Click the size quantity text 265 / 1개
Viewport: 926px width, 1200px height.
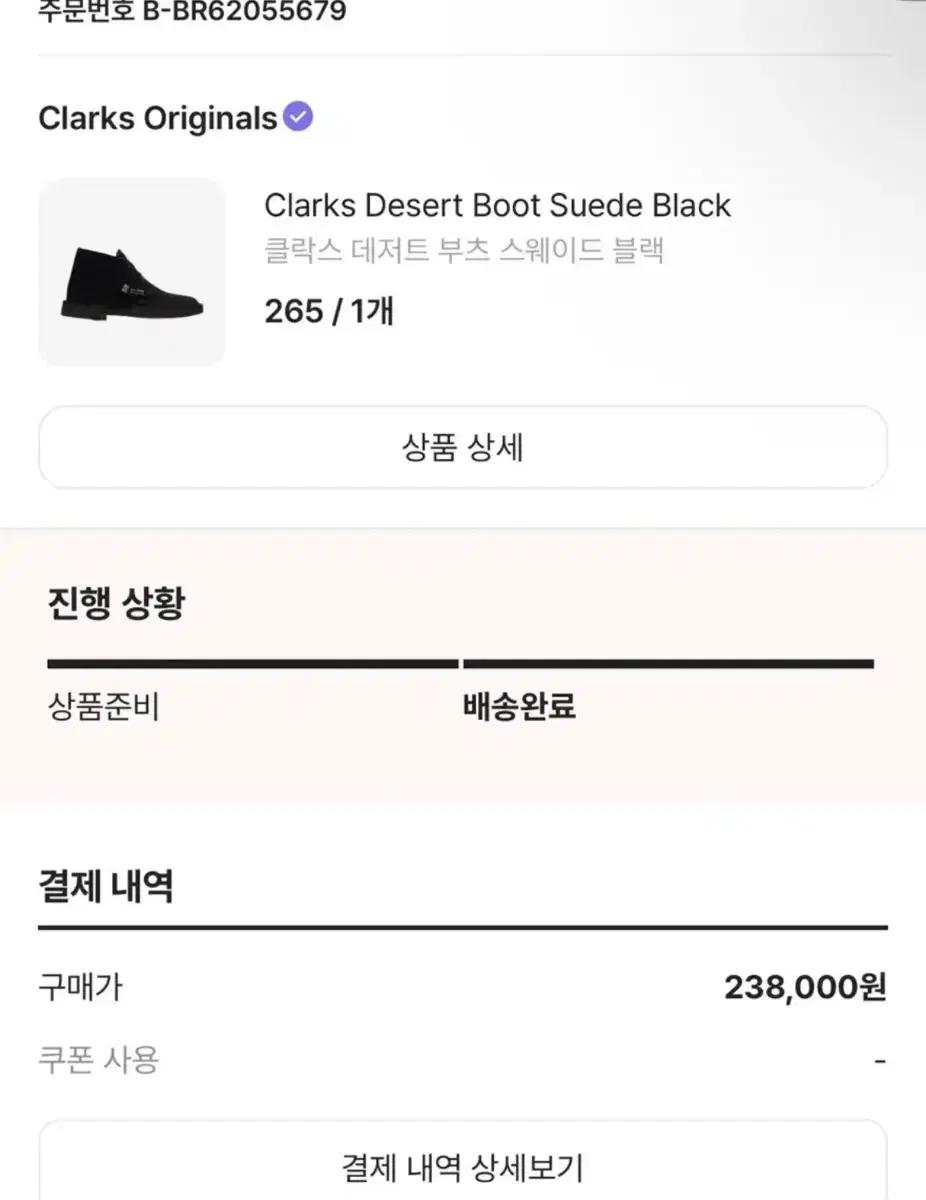pyautogui.click(x=328, y=312)
